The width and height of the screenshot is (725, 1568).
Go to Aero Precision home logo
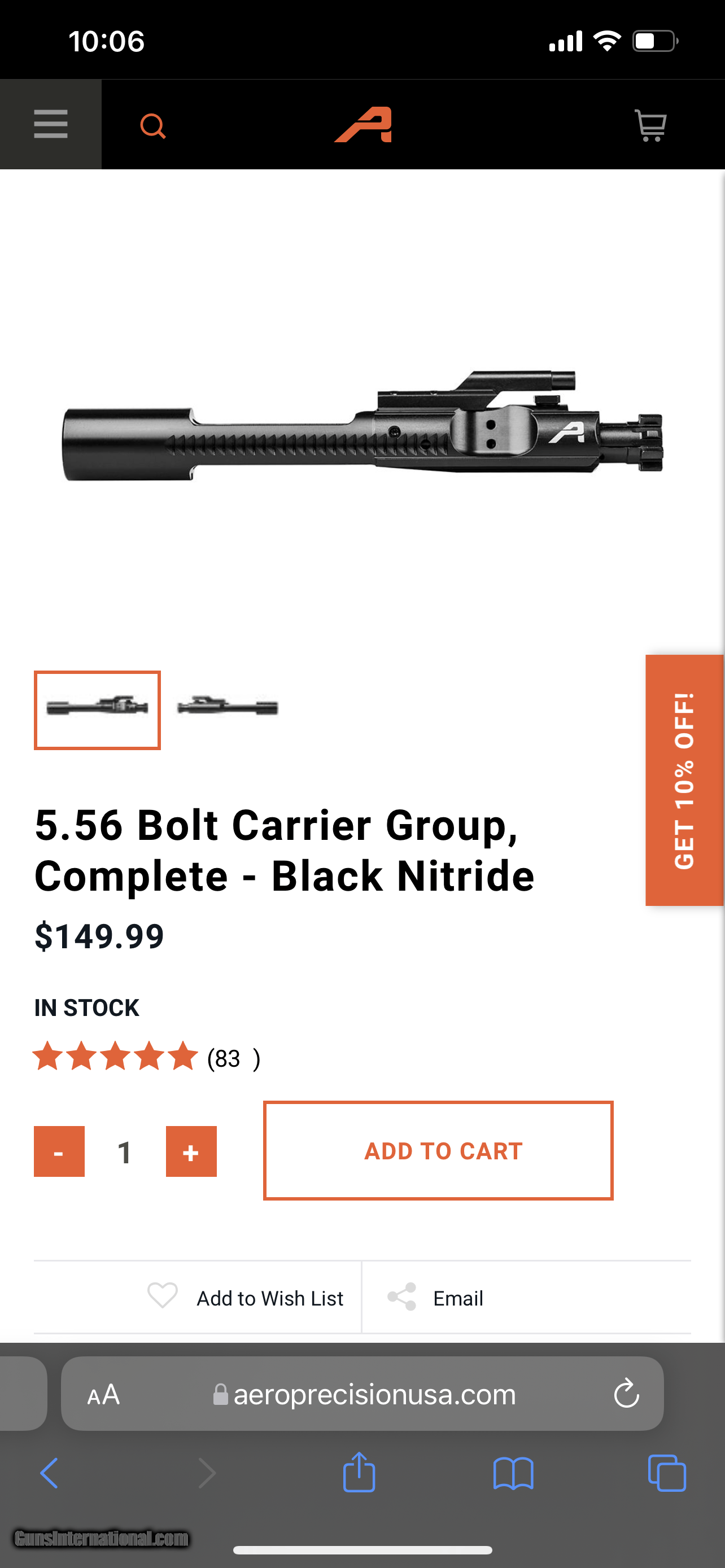363,125
